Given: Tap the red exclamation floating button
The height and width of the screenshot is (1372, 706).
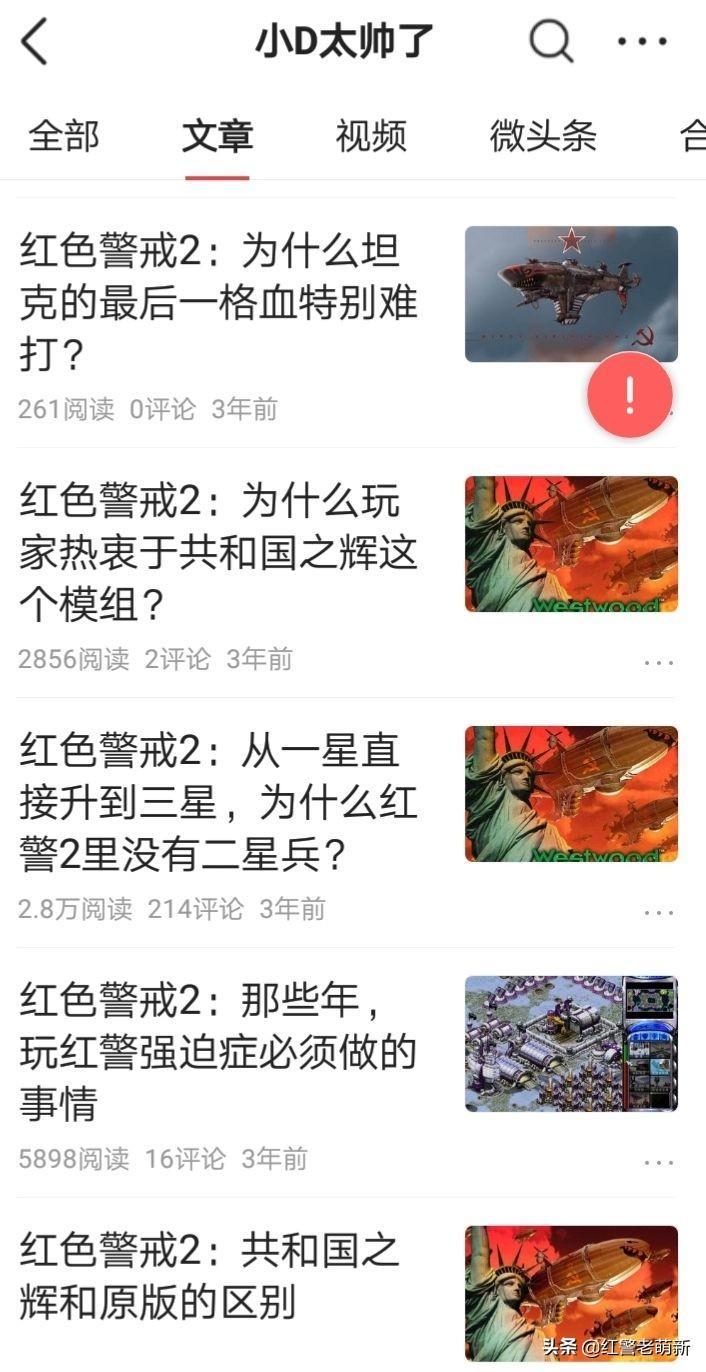Looking at the screenshot, I should click(x=630, y=396).
